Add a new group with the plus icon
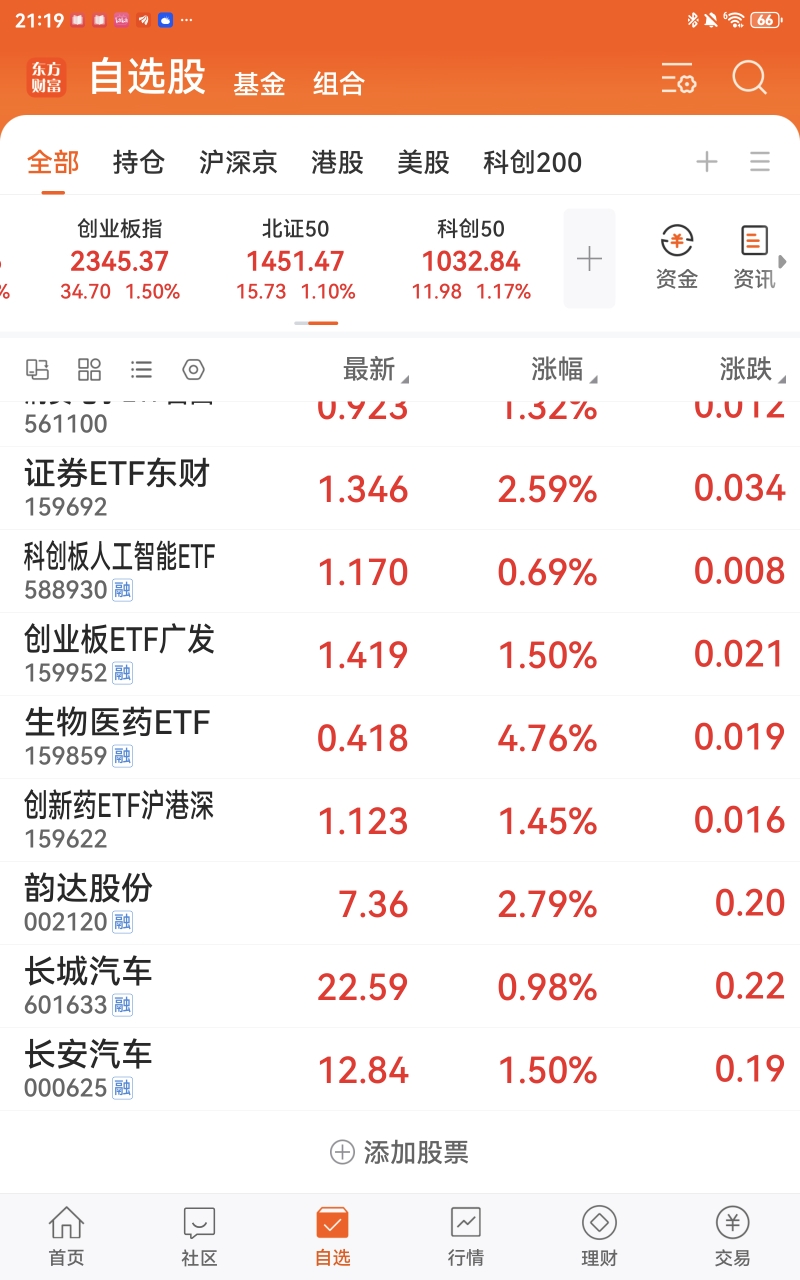Image resolution: width=800 pixels, height=1280 pixels. click(707, 162)
